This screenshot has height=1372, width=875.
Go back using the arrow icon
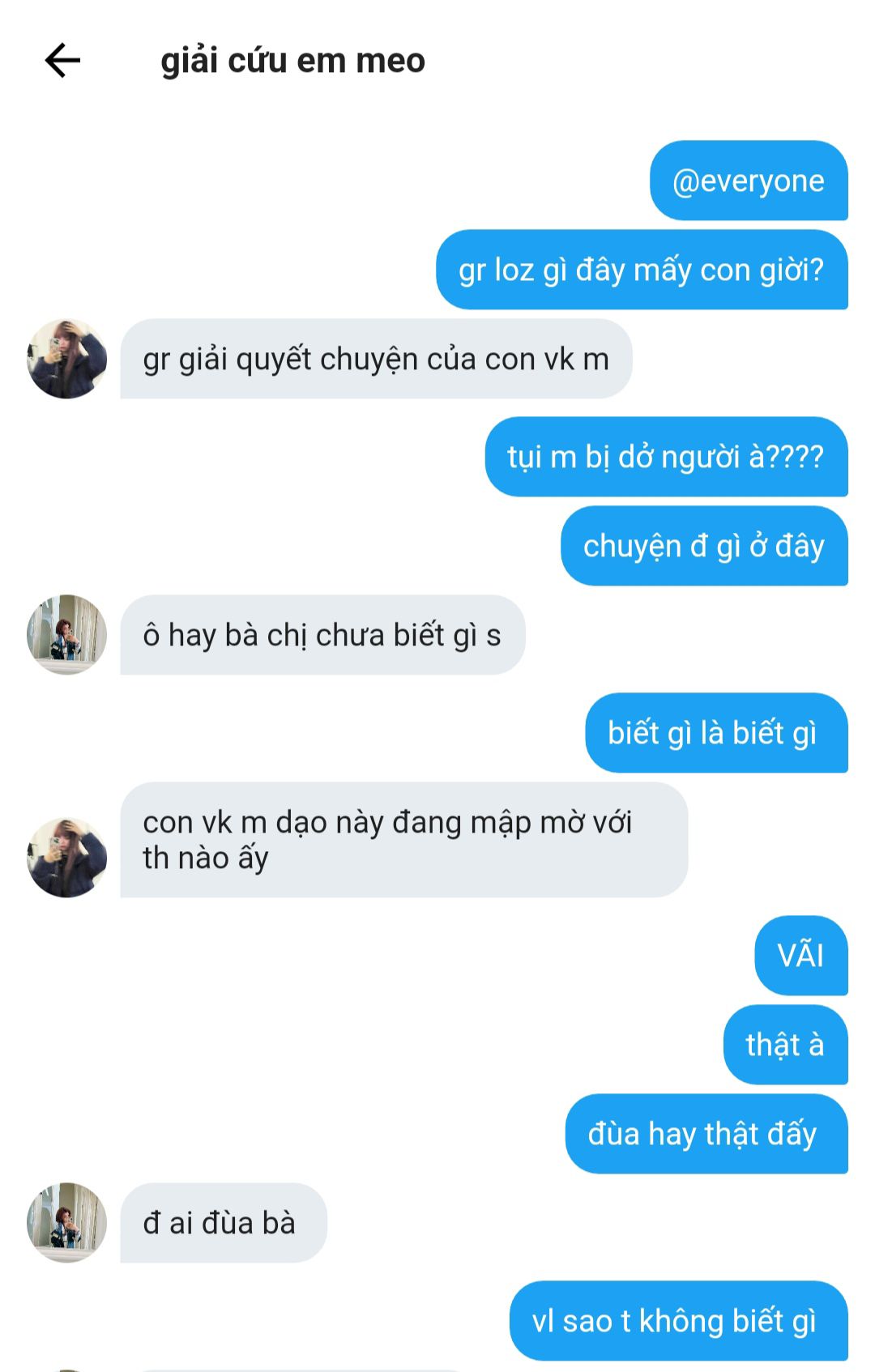click(62, 61)
